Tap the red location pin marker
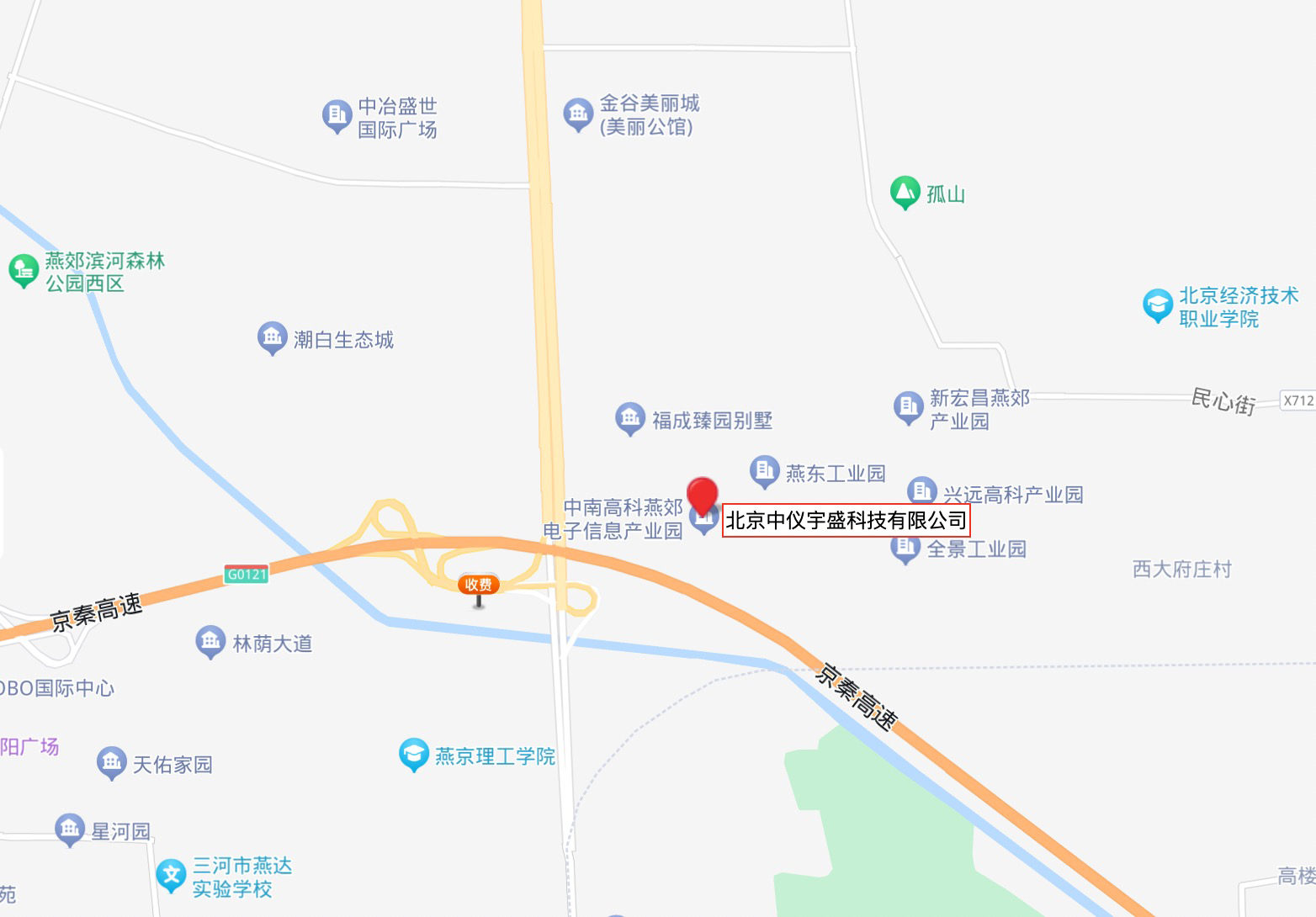1316x917 pixels. (x=703, y=494)
